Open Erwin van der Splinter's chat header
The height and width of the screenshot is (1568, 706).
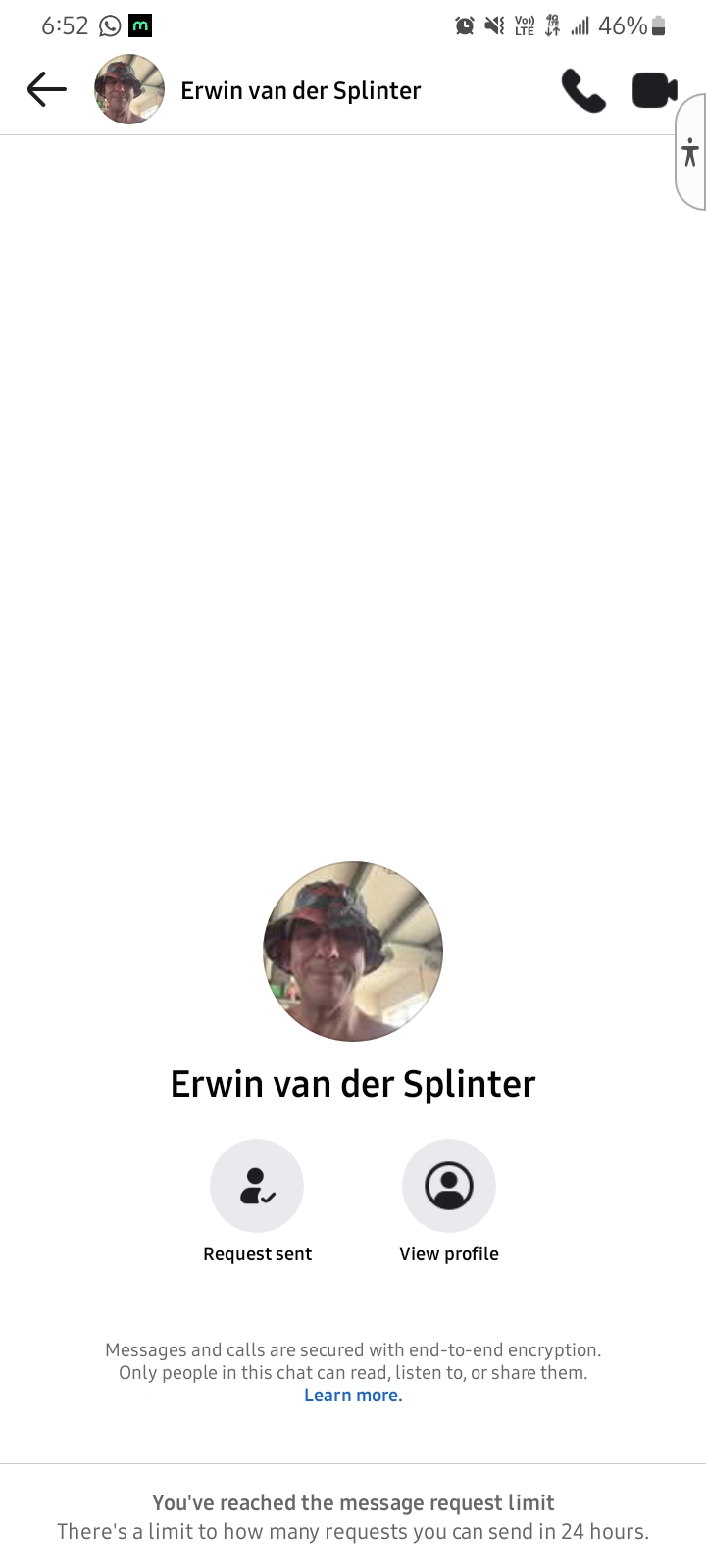pyautogui.click(x=300, y=90)
